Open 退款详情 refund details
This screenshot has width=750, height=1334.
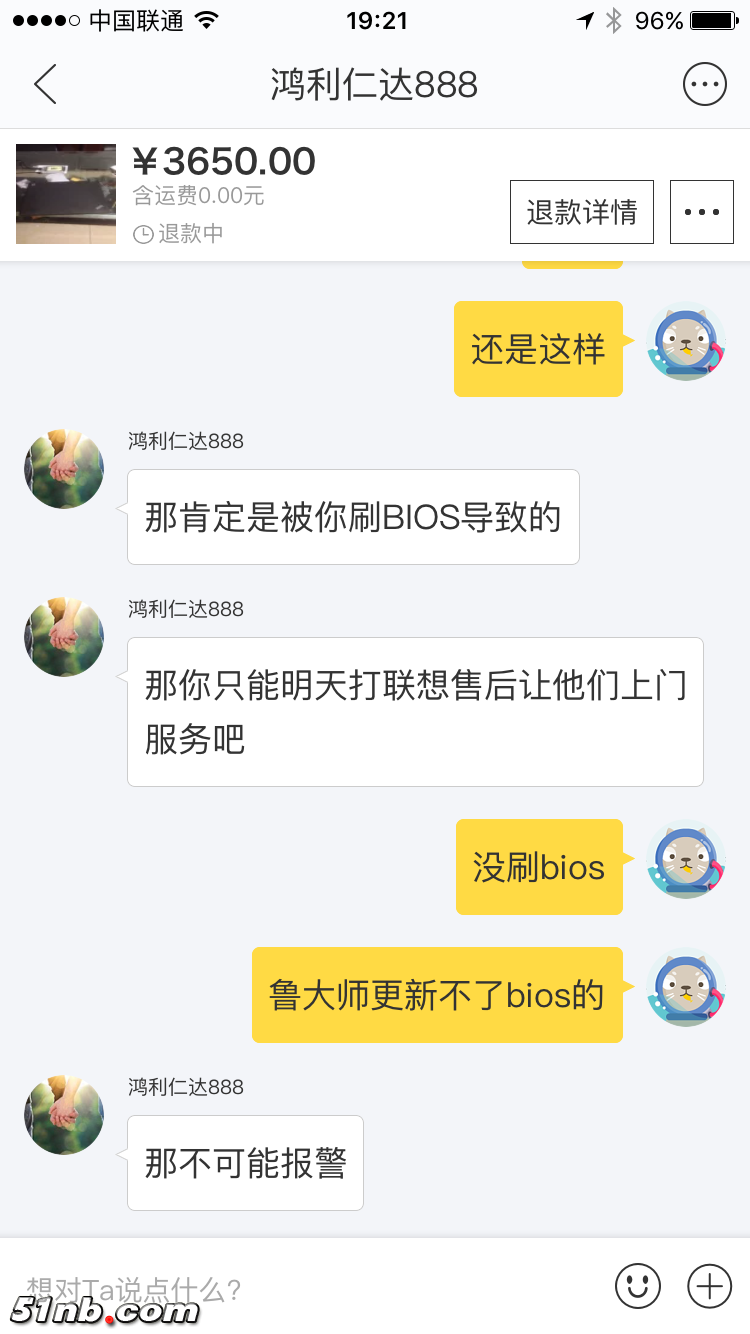pos(581,212)
